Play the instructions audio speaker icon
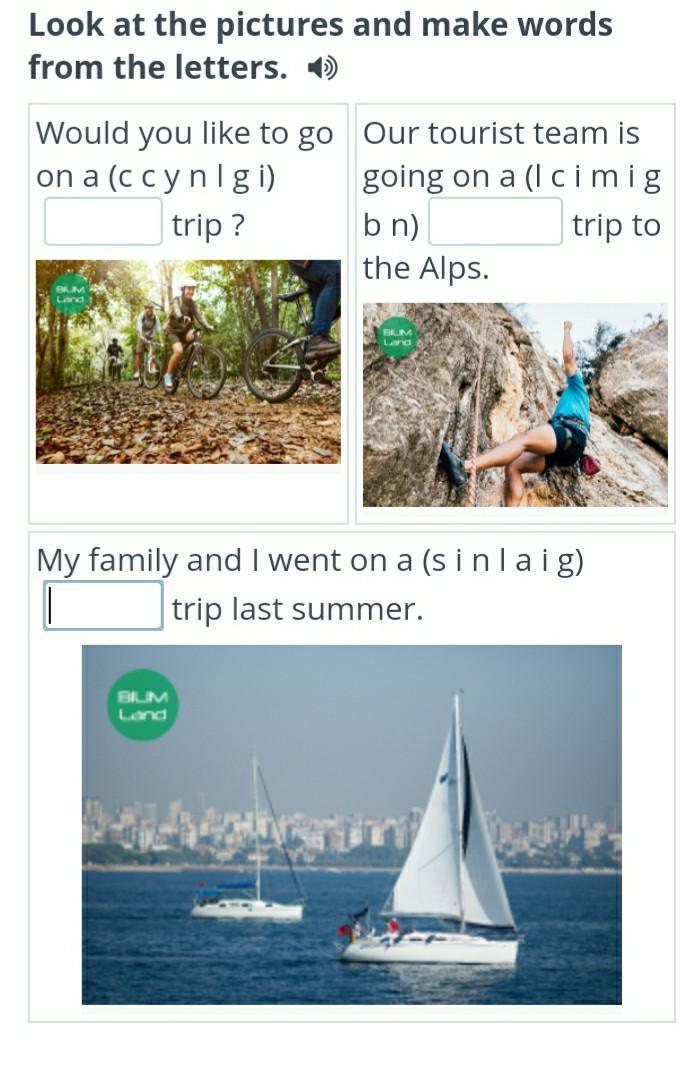This screenshot has height=1089, width=680. (322, 68)
